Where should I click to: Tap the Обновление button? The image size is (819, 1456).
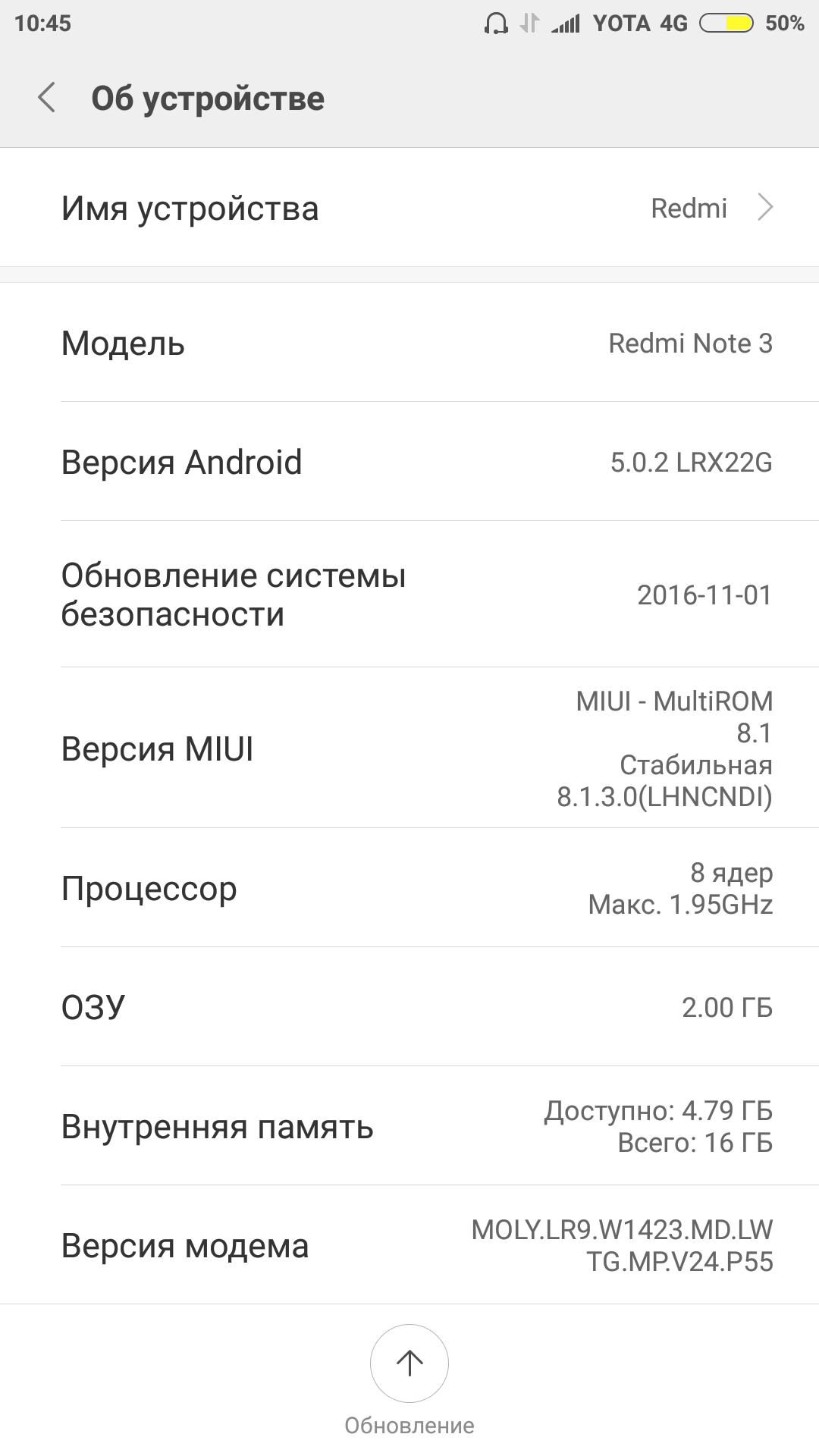409,1363
